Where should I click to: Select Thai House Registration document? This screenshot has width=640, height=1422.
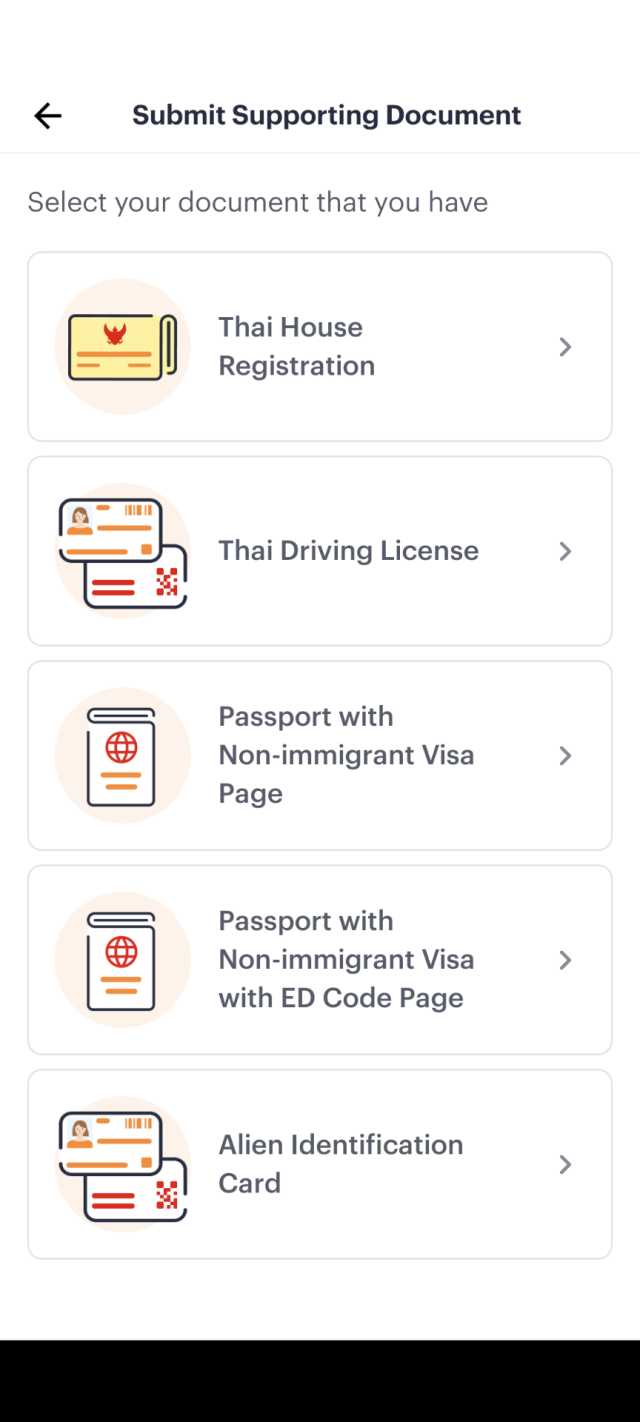(319, 346)
